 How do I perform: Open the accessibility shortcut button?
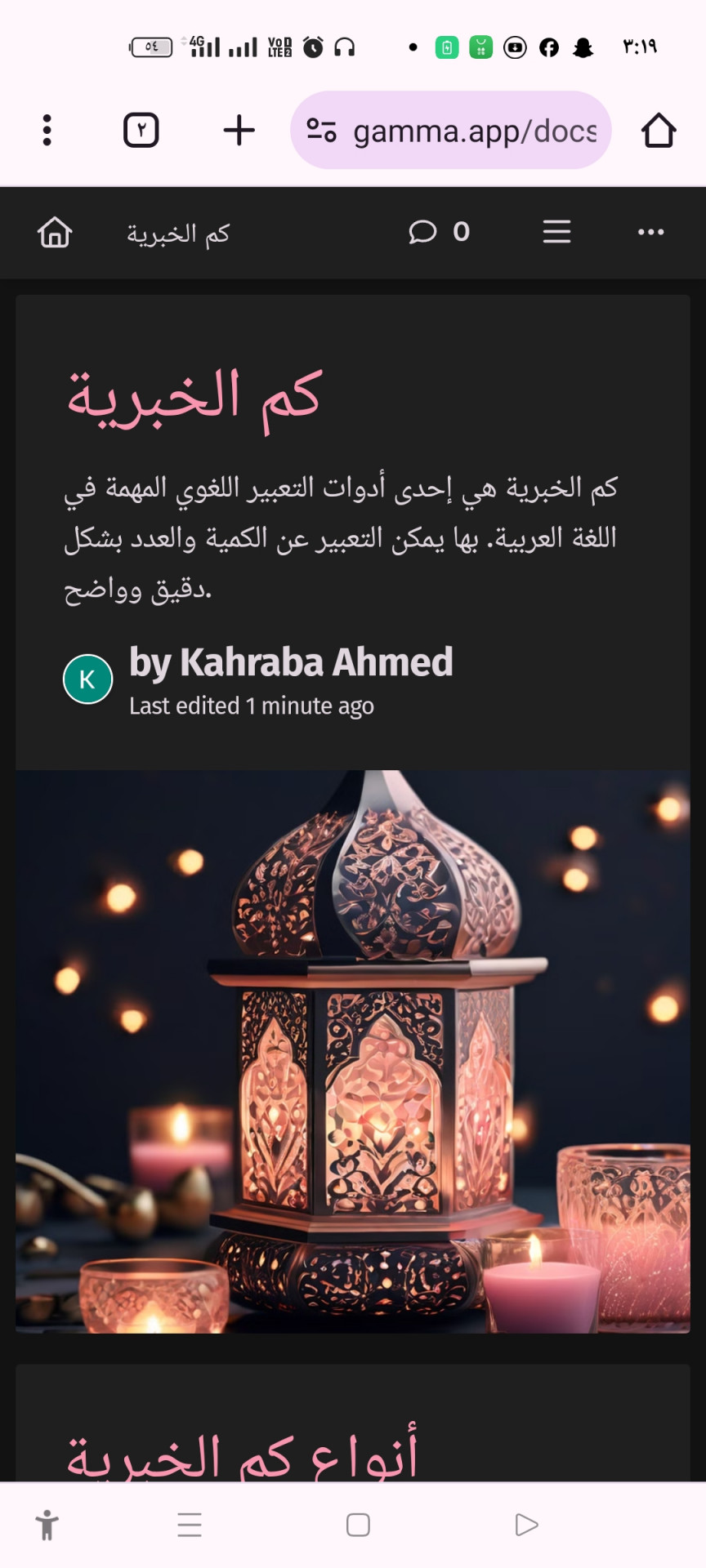coord(47,1525)
